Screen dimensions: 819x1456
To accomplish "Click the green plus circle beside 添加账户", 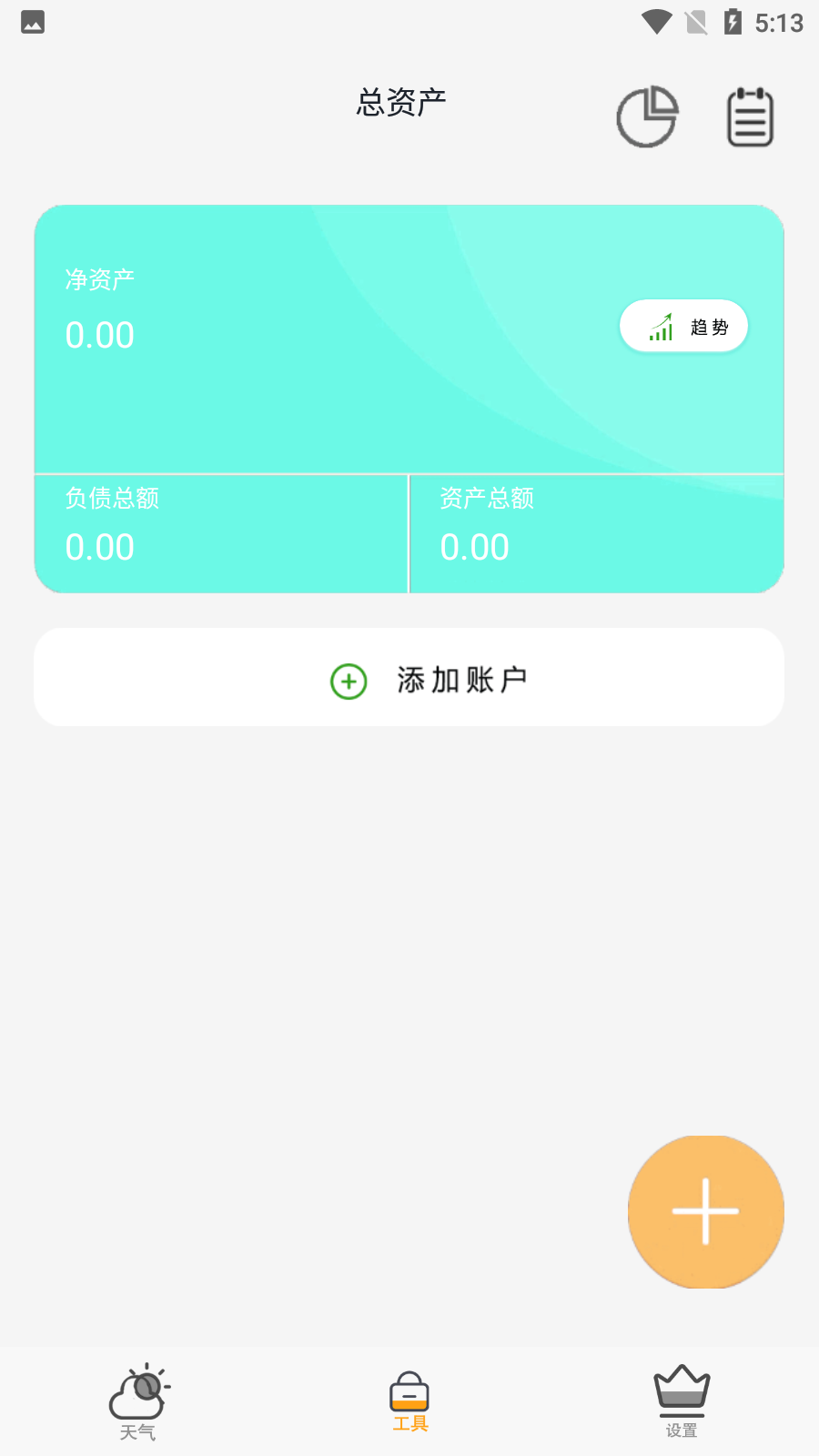I will click(347, 681).
